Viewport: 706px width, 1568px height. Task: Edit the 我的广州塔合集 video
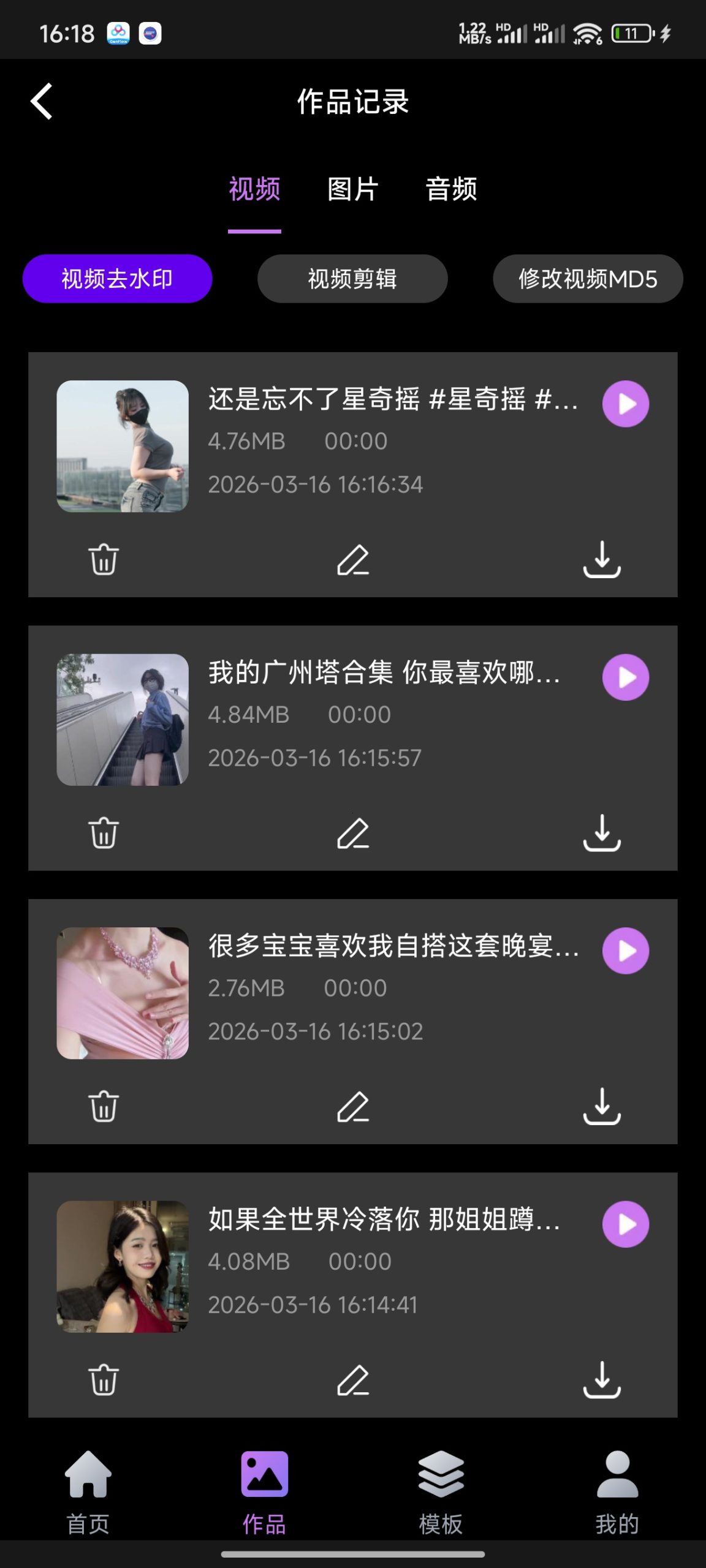pyautogui.click(x=353, y=833)
